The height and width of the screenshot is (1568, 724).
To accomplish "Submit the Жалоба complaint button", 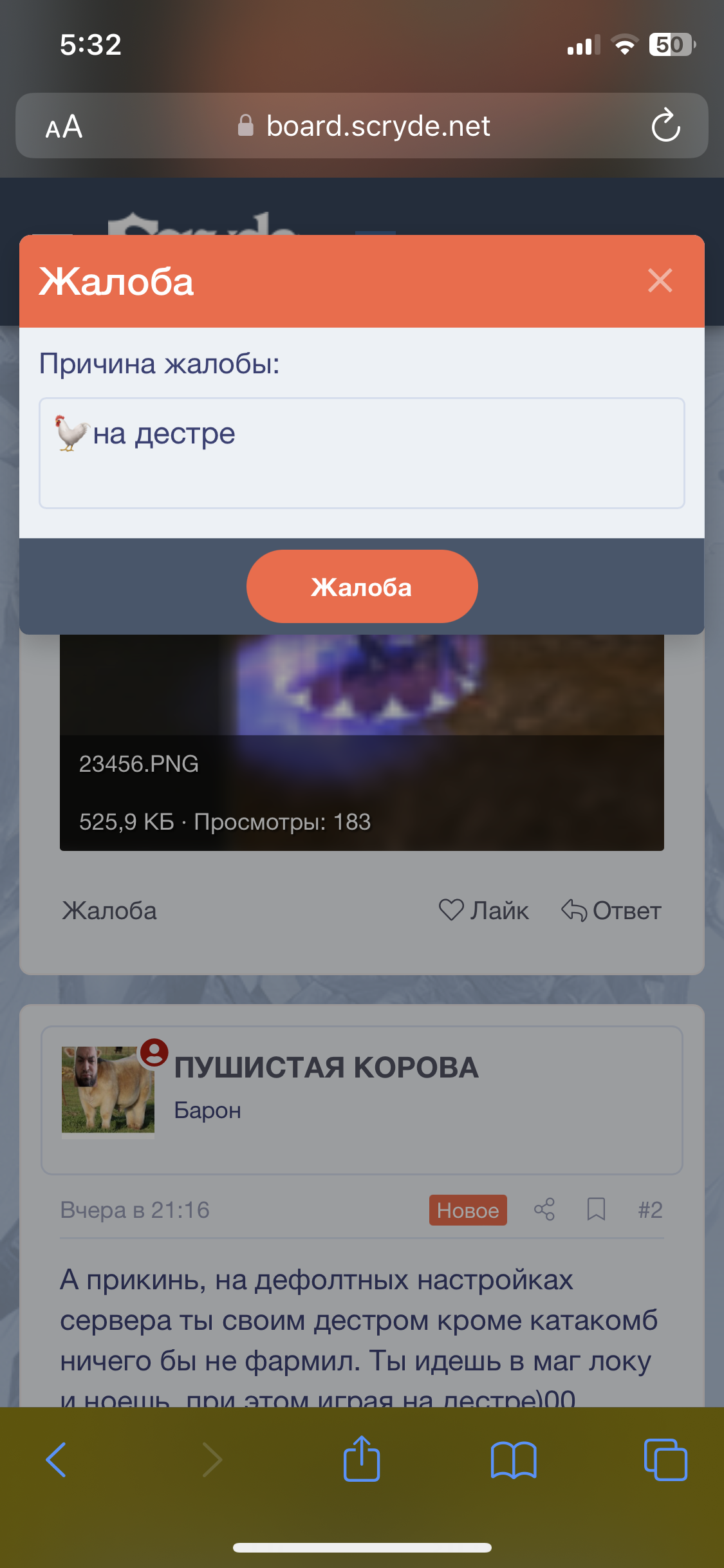I will (362, 586).
